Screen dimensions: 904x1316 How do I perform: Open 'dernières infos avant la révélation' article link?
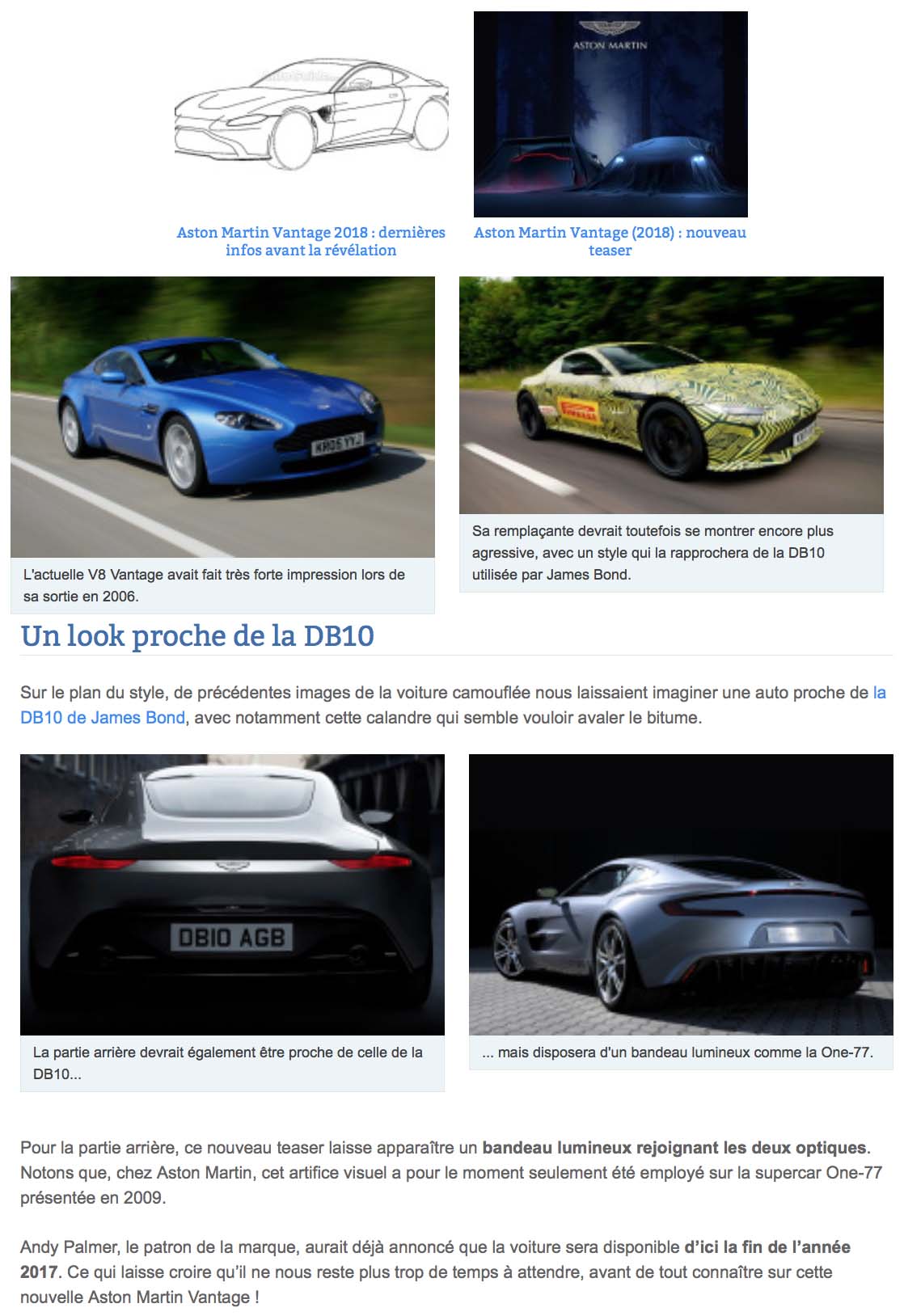pyautogui.click(x=310, y=241)
